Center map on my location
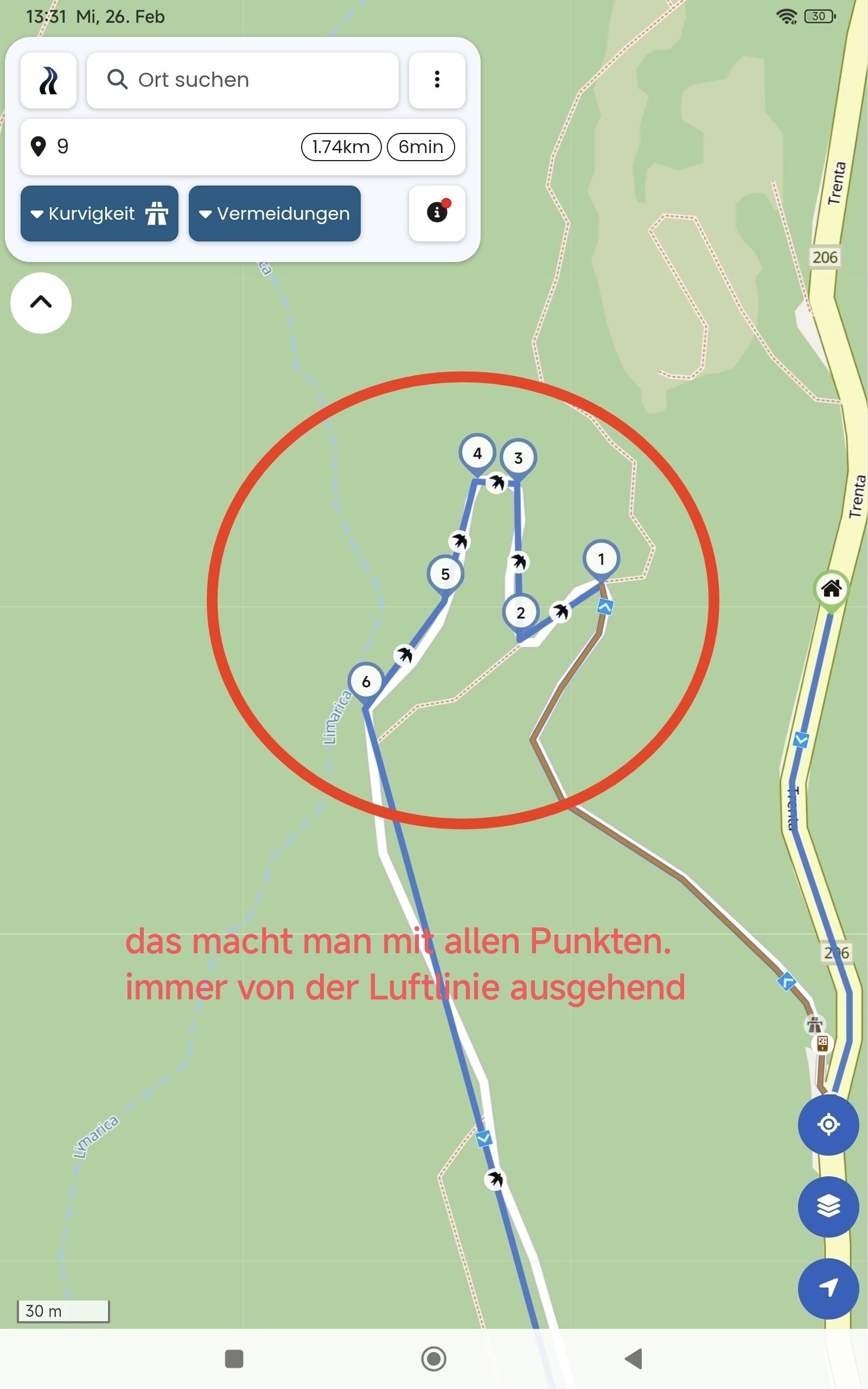The width and height of the screenshot is (868, 1389). pos(828,1124)
